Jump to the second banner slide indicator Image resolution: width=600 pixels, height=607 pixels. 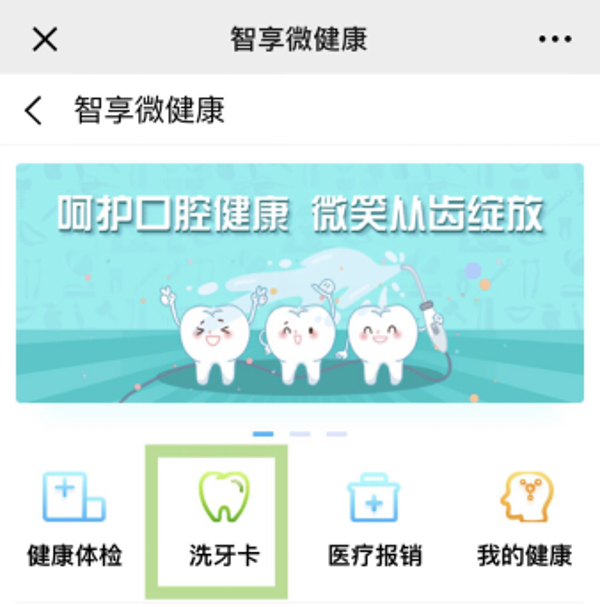pyautogui.click(x=300, y=434)
